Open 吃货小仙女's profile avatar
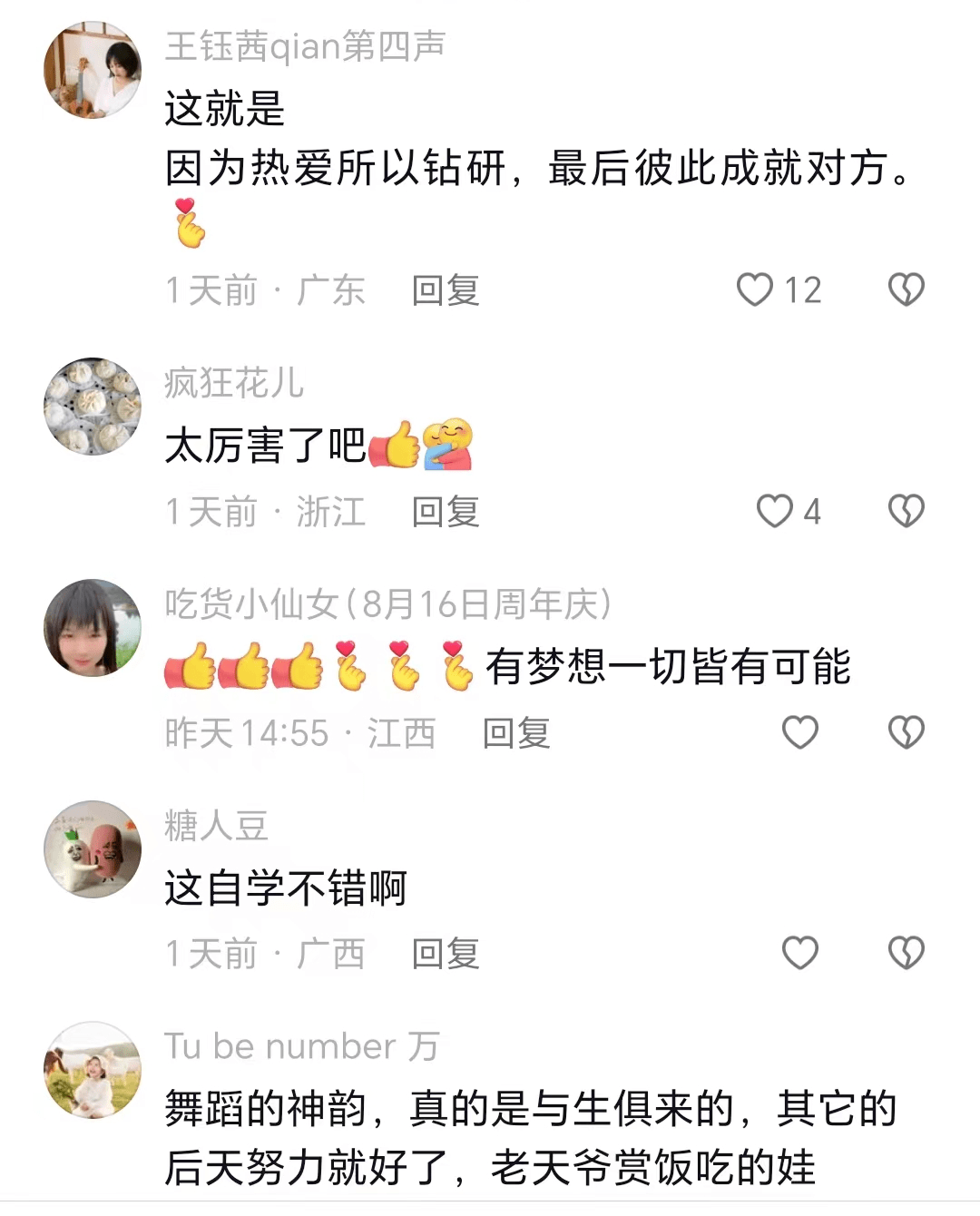Image resolution: width=980 pixels, height=1216 pixels. (x=93, y=628)
